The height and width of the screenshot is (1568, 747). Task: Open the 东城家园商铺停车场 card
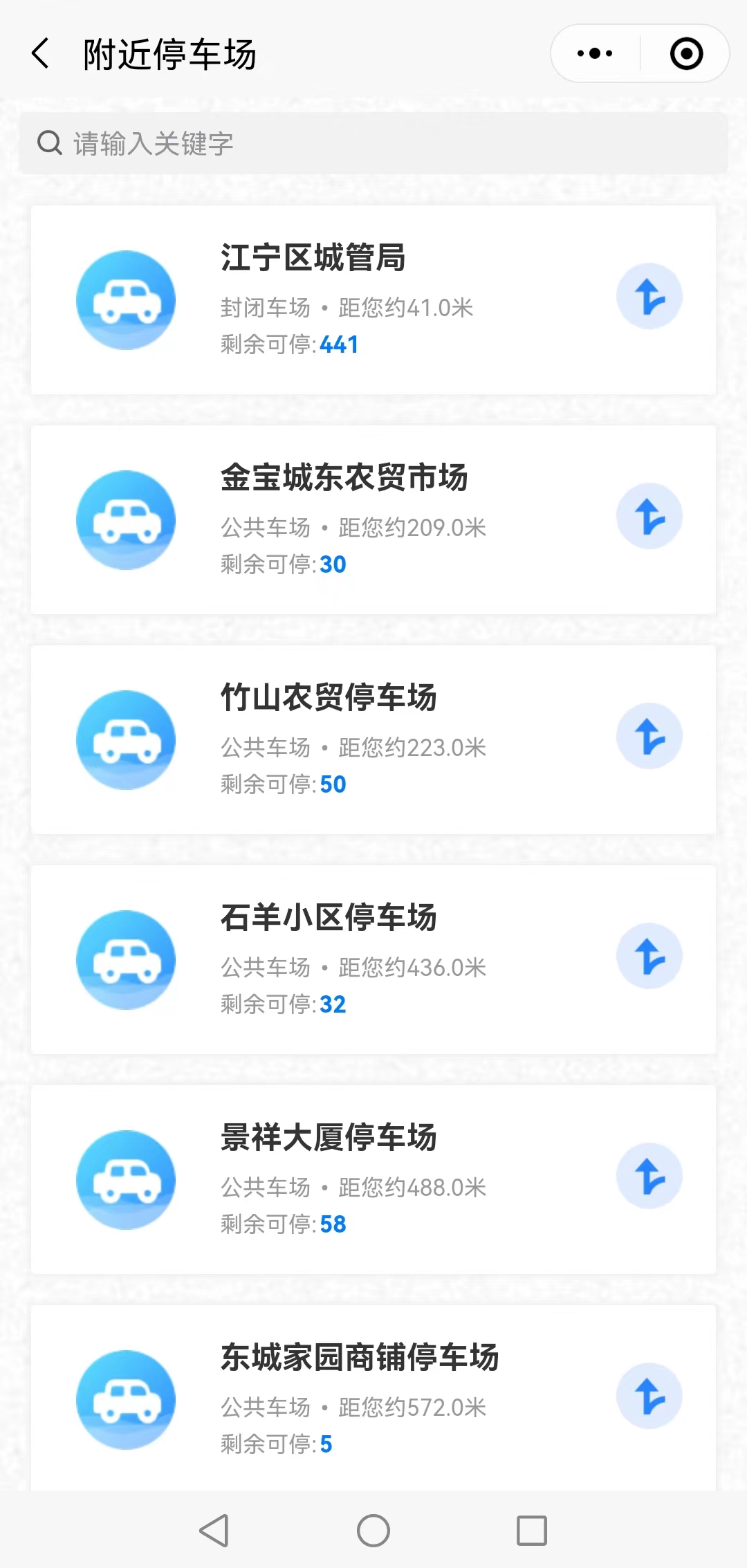tap(373, 1398)
